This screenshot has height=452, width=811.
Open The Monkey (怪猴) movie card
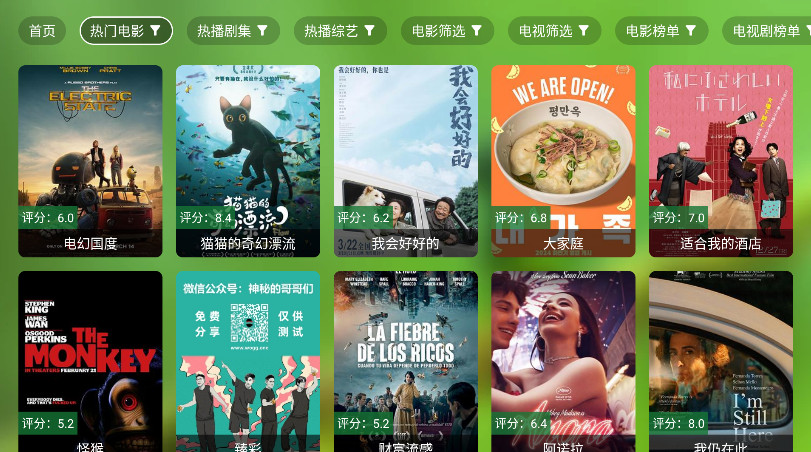(x=90, y=360)
